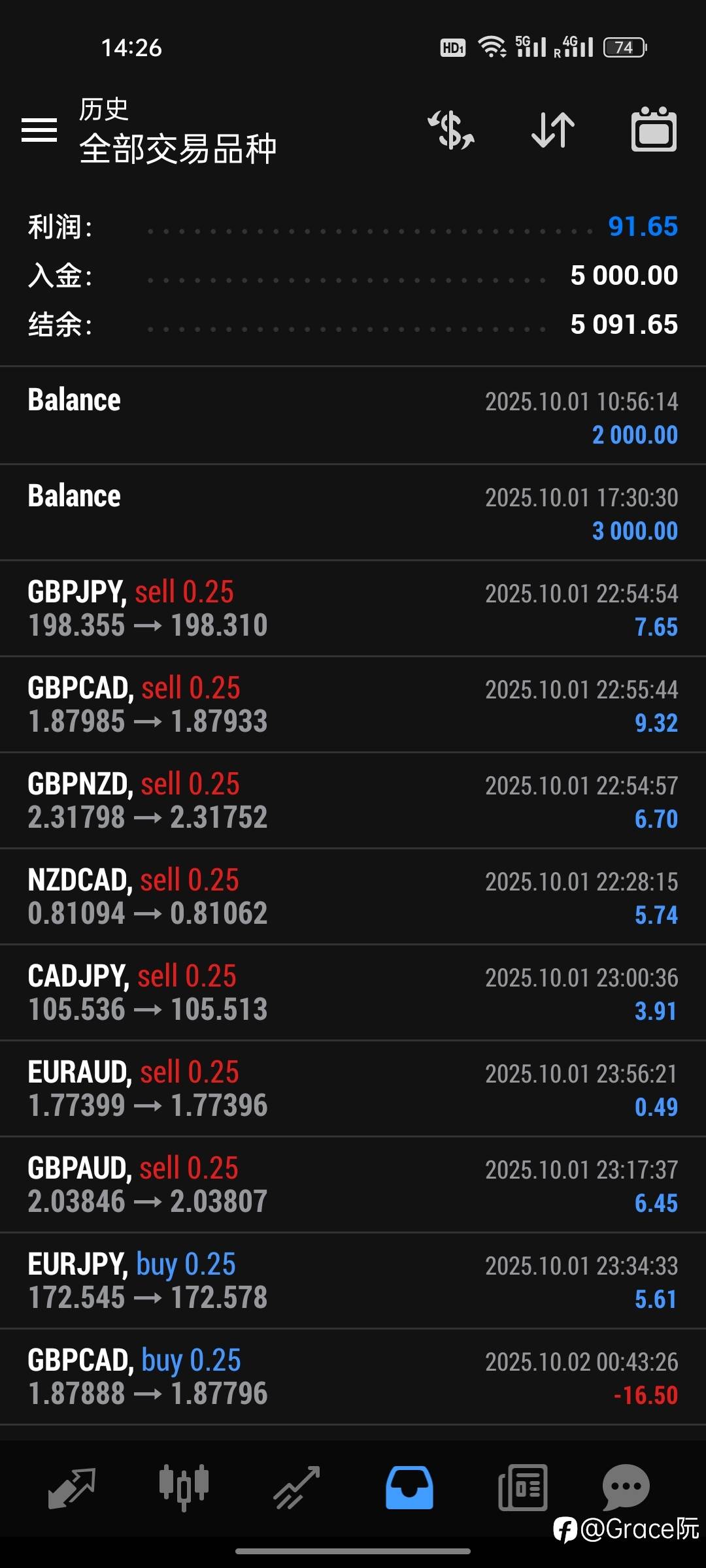
Task: Show details for GBPAUD sell 0.25
Action: (x=353, y=1184)
